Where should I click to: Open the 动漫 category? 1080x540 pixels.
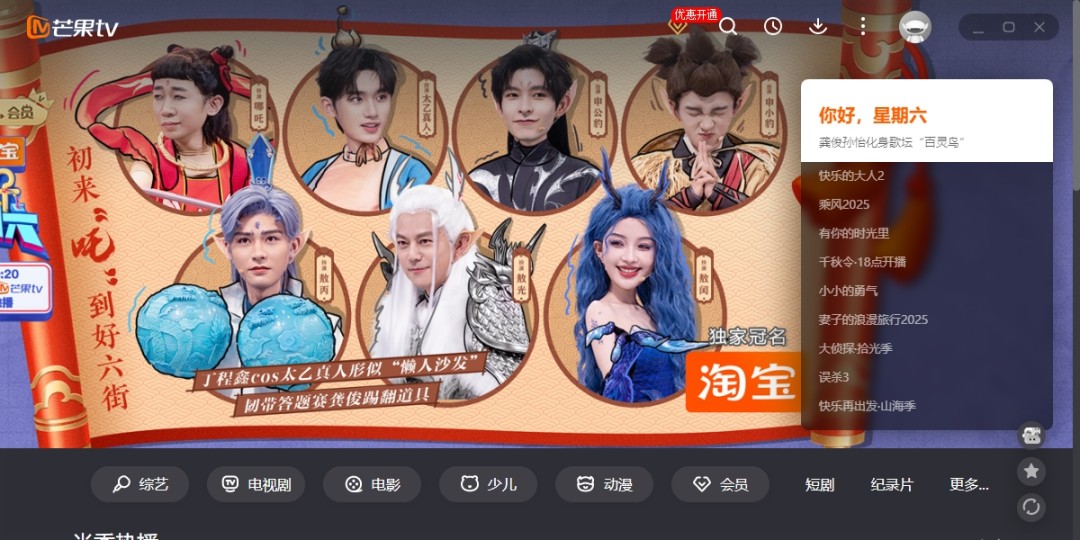604,484
